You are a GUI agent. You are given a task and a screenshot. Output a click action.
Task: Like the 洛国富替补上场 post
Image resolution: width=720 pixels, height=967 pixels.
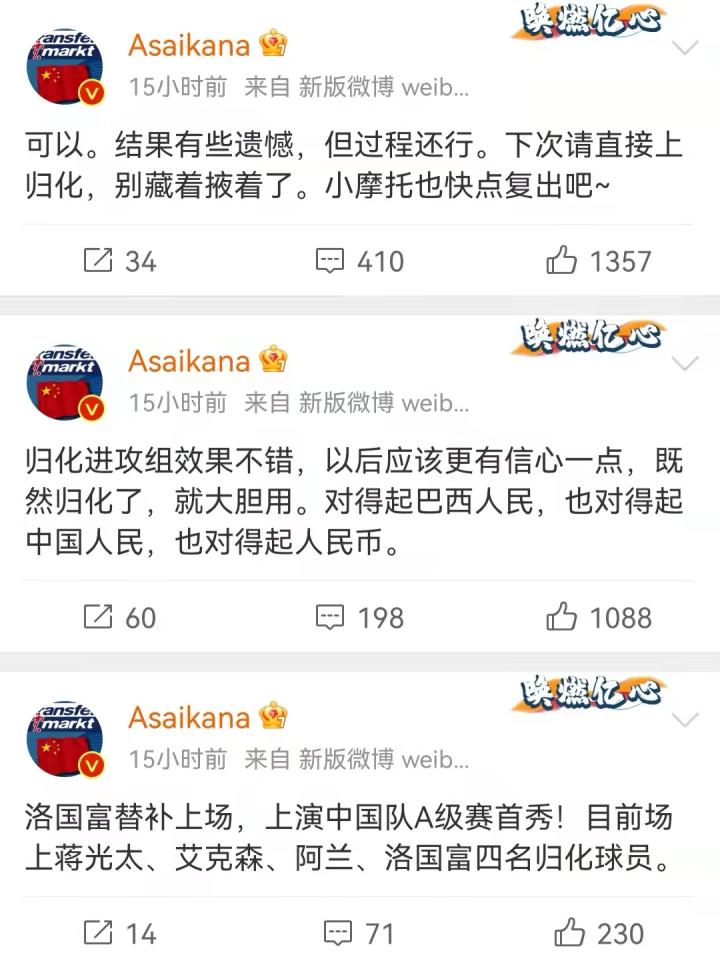[x=598, y=933]
